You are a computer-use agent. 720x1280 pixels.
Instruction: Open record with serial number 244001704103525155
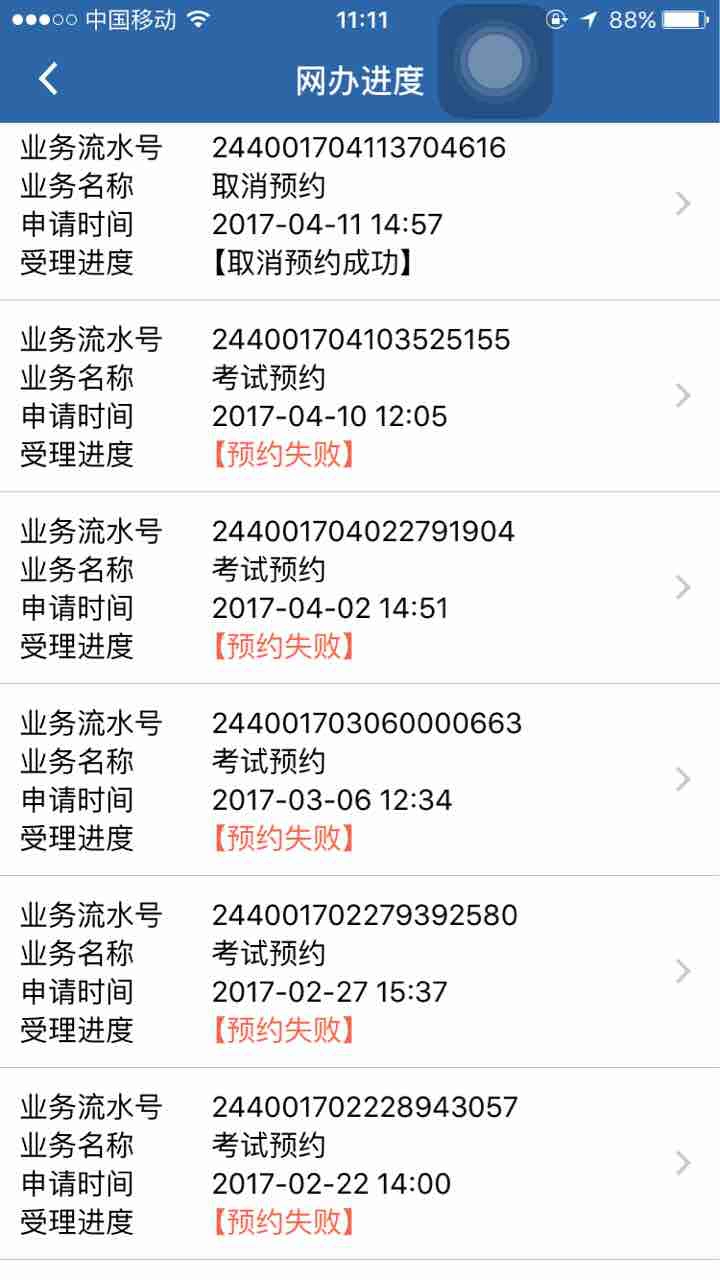[x=360, y=396]
